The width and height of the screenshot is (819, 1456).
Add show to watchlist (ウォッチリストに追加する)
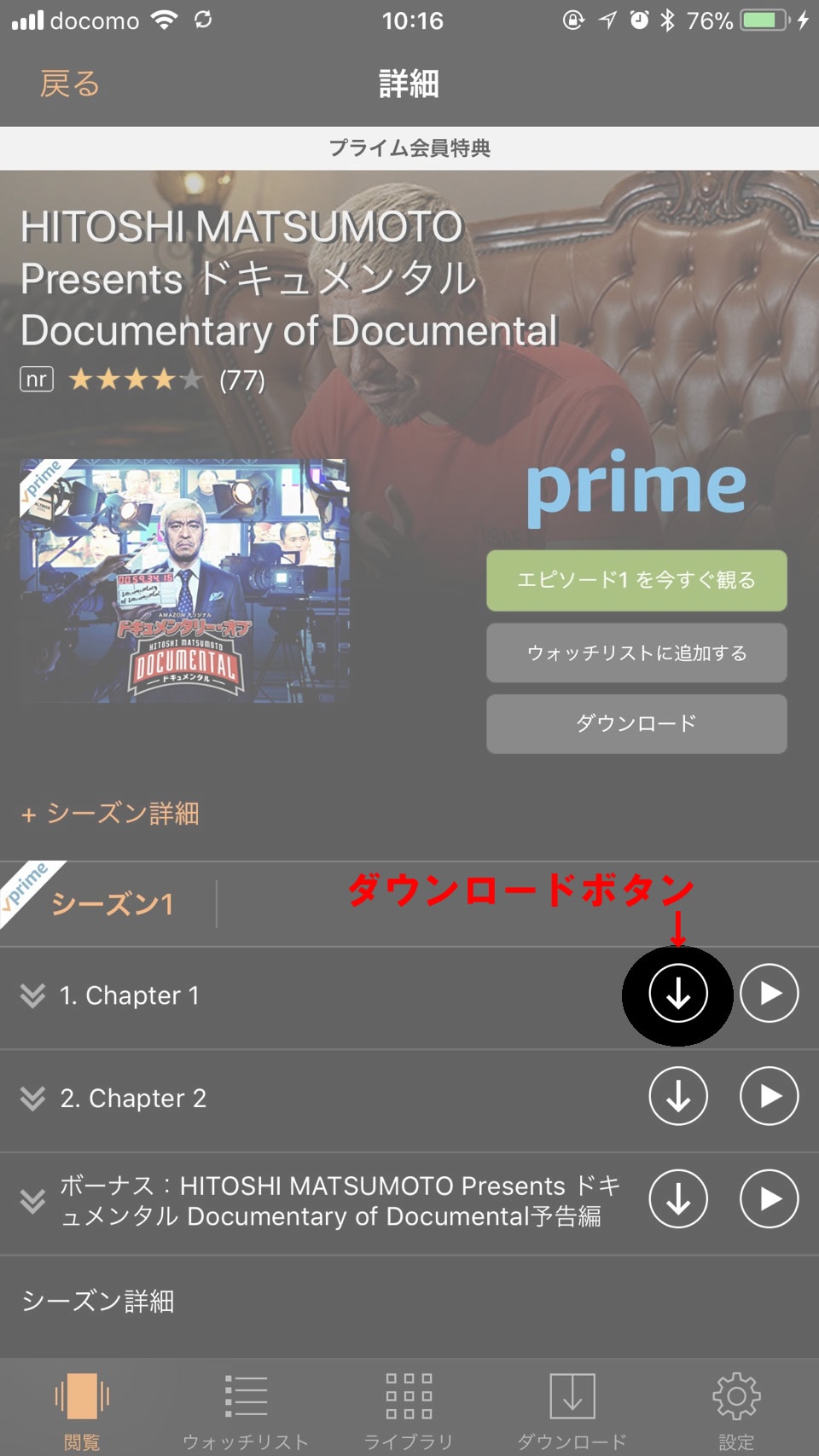[x=636, y=653]
